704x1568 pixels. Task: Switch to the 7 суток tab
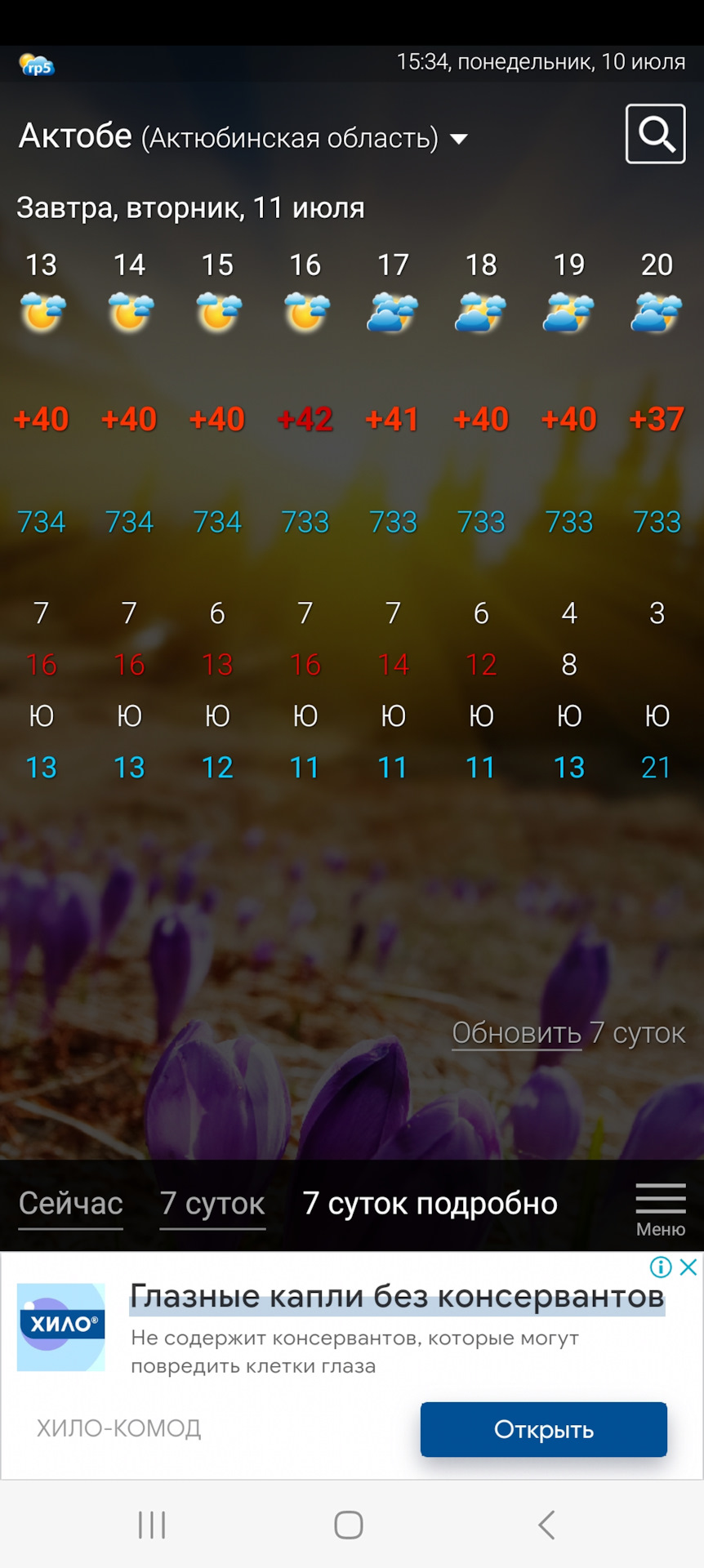tap(212, 1204)
